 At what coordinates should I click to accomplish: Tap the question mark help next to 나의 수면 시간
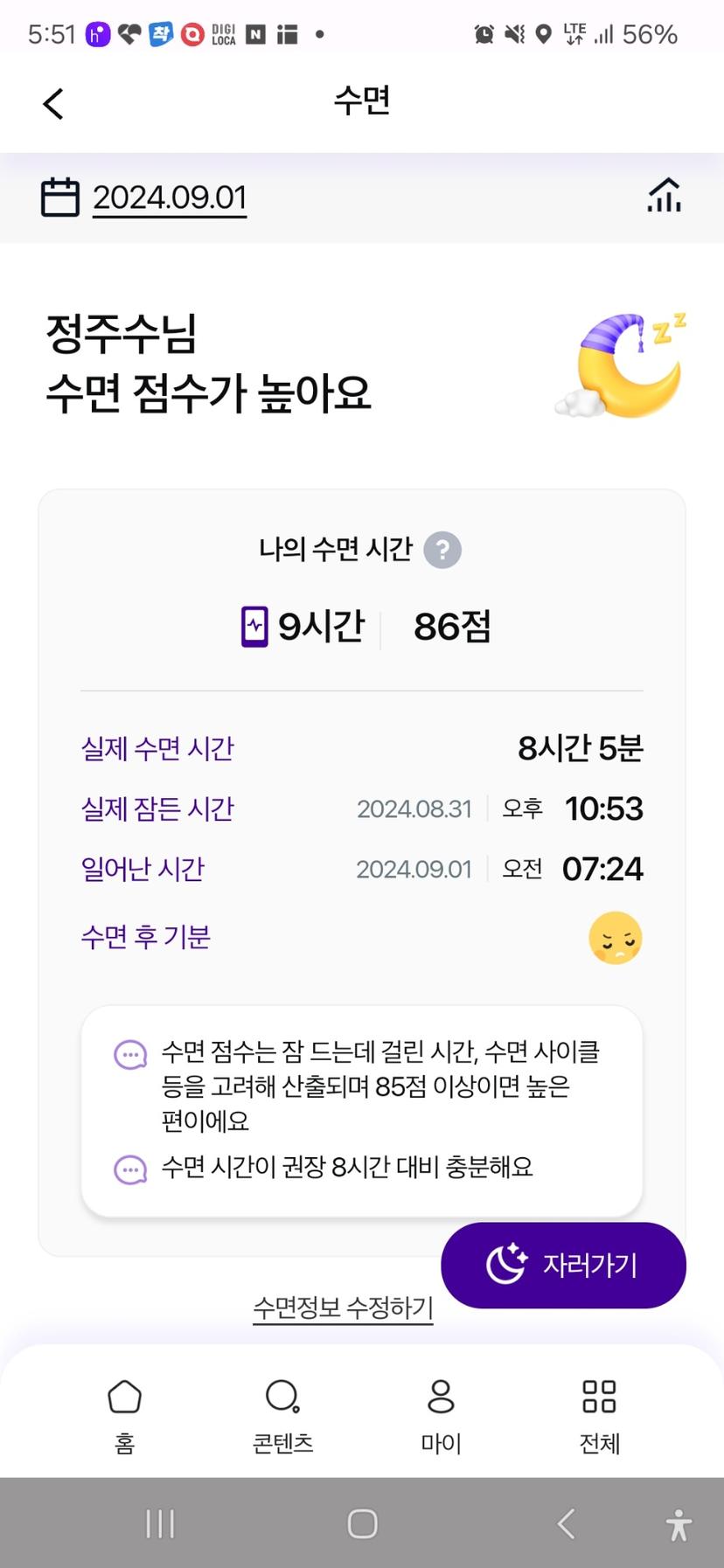tap(442, 550)
